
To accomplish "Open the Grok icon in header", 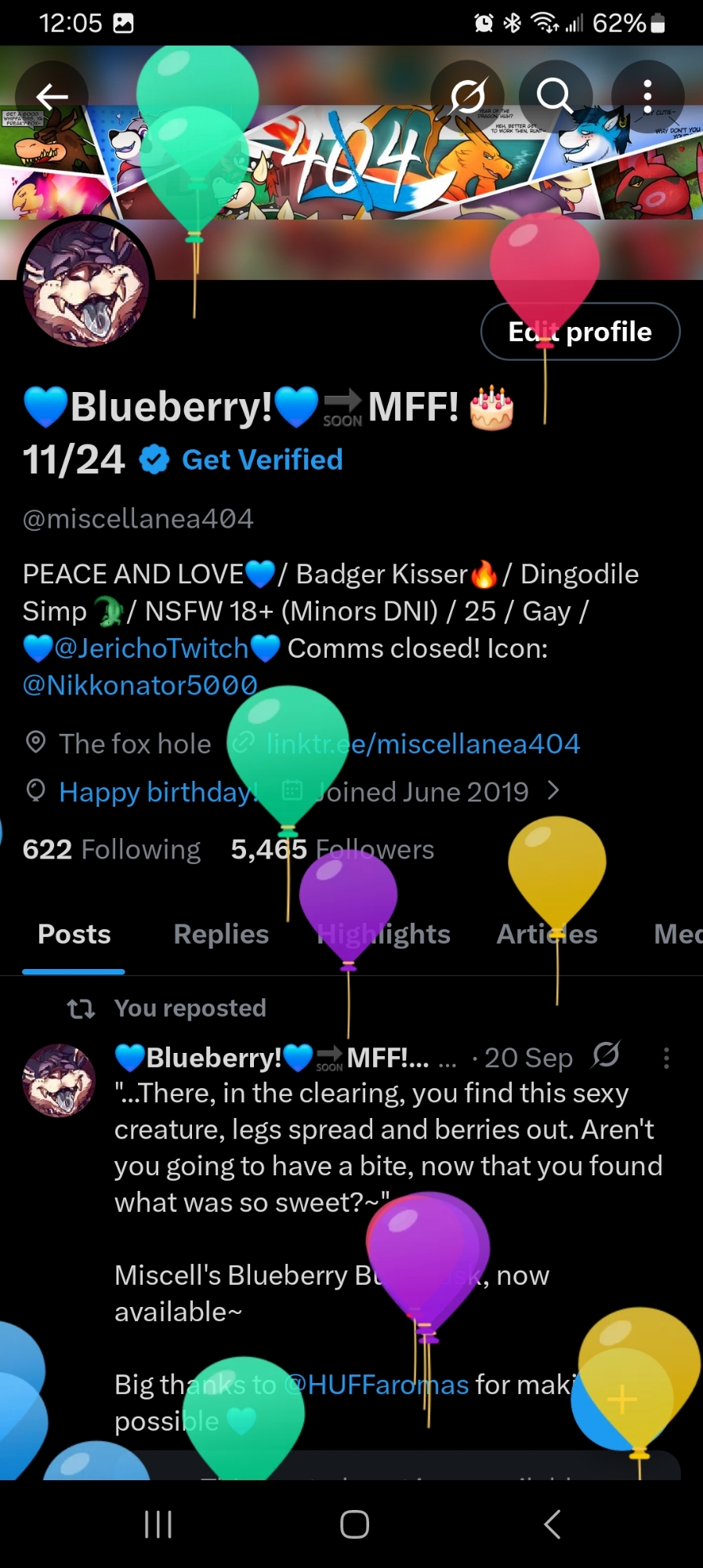I will [x=467, y=96].
